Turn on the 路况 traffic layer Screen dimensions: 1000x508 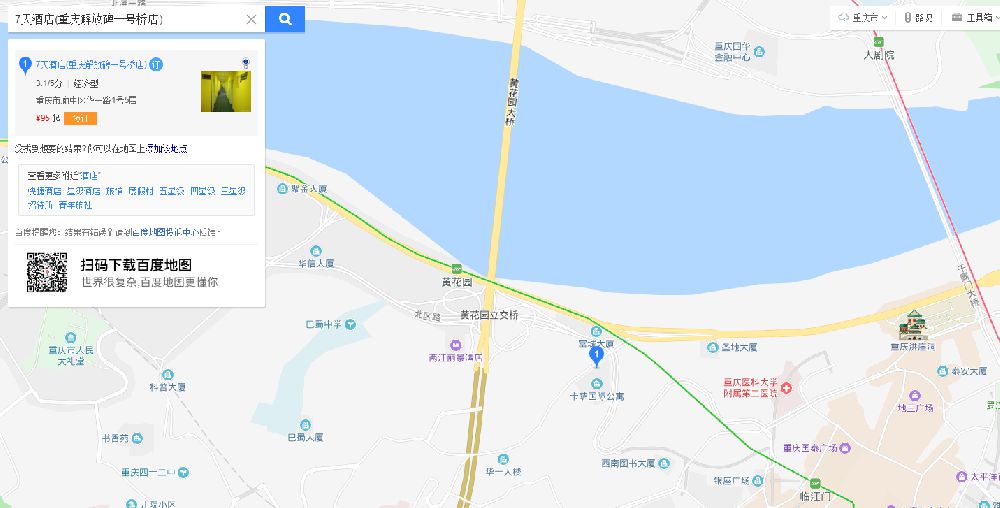coord(918,17)
